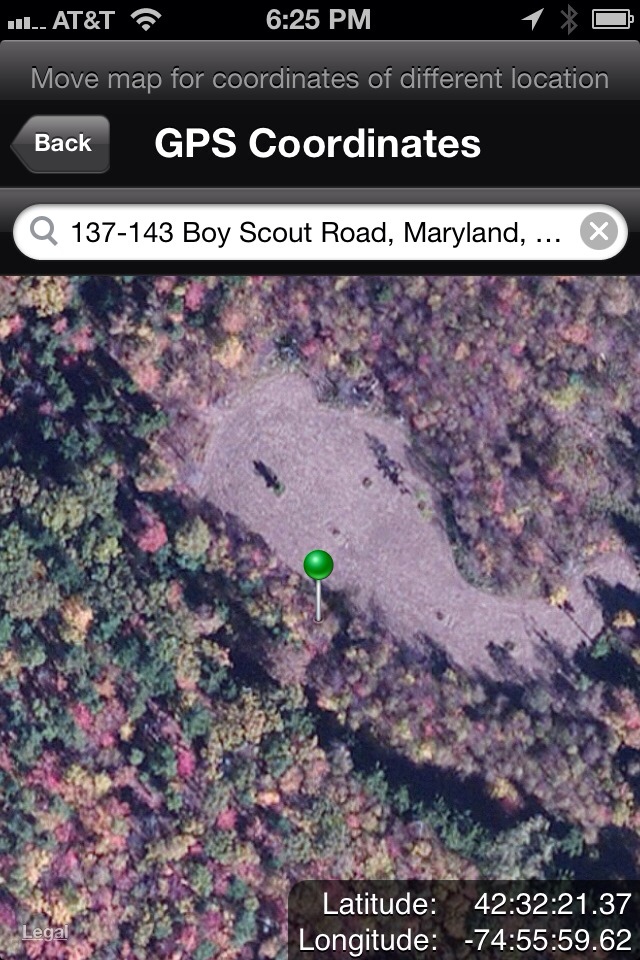The height and width of the screenshot is (960, 640).
Task: Tap the address search field
Action: [x=310, y=233]
